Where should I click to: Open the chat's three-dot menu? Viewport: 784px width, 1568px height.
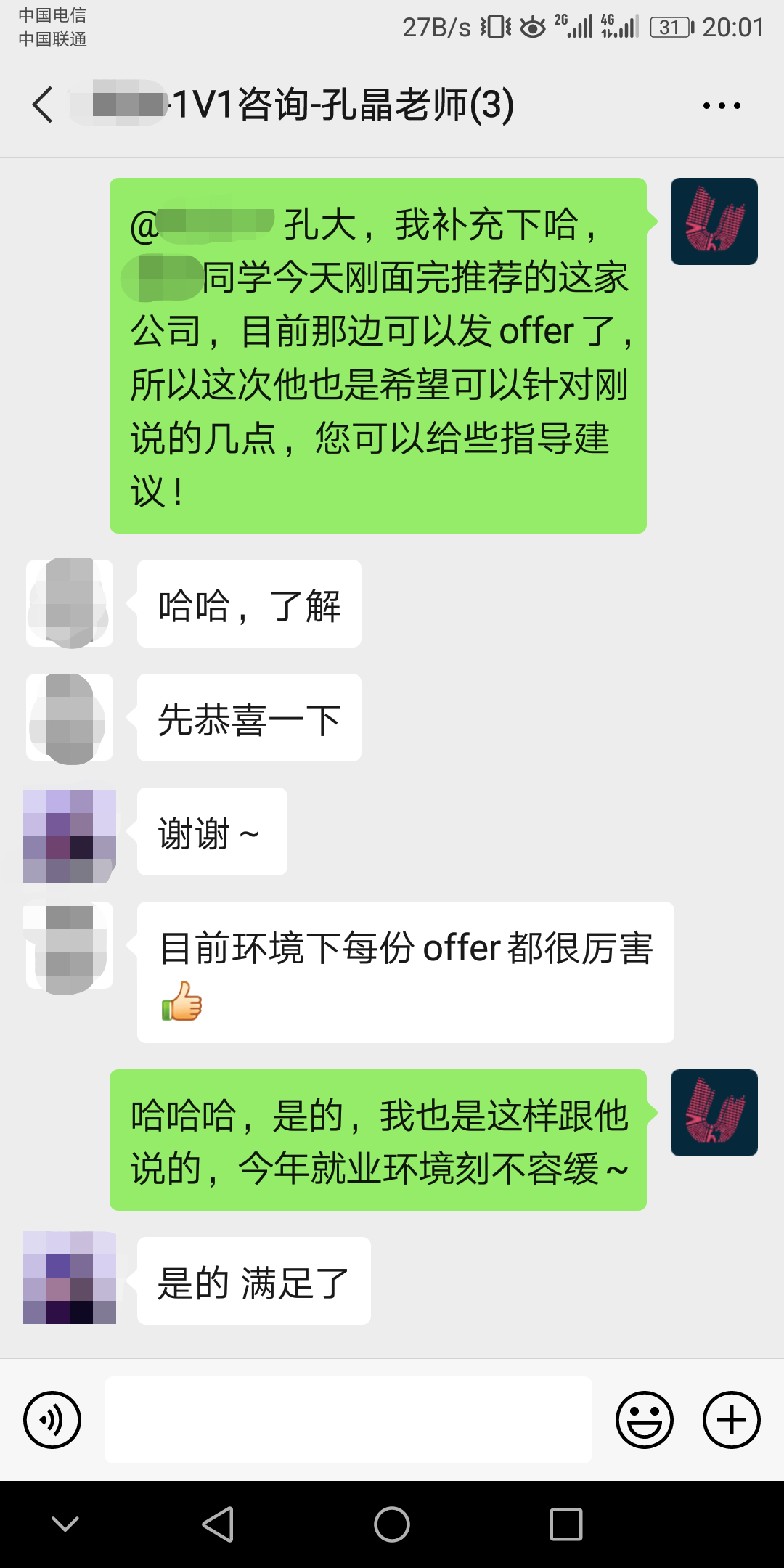click(722, 106)
